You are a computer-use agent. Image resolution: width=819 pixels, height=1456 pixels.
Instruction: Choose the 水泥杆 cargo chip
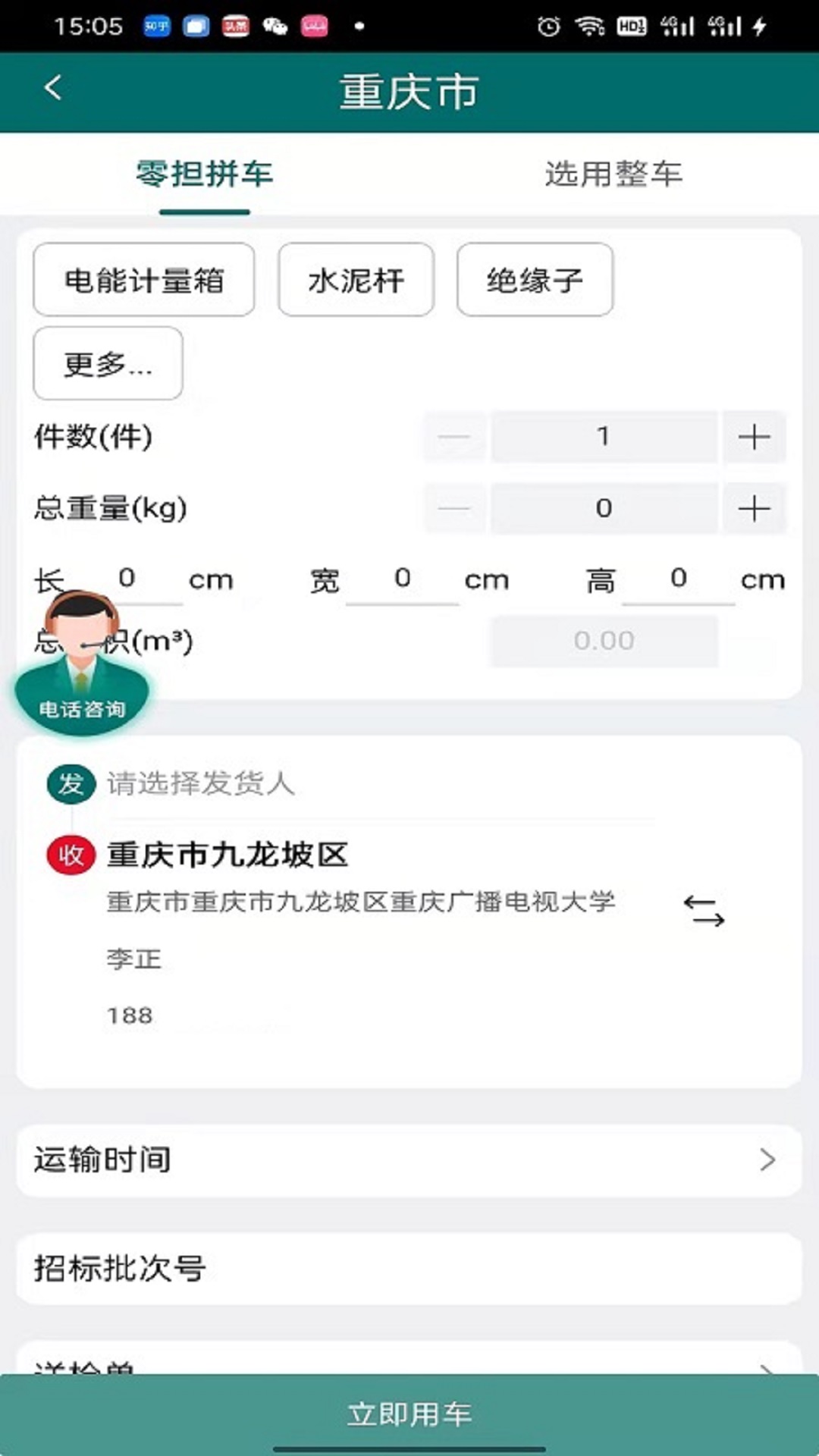tap(356, 280)
